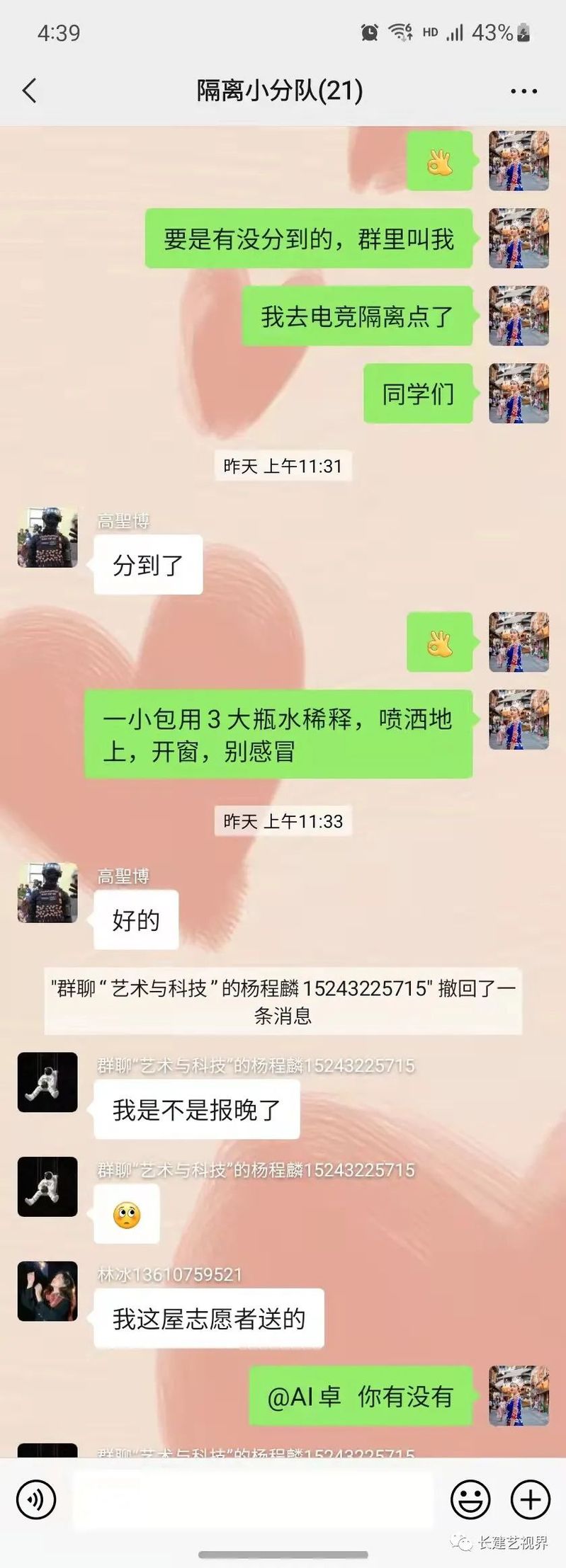Open my avatar next to 同学们 message
Image resolution: width=566 pixels, height=1568 pixels.
(x=519, y=394)
